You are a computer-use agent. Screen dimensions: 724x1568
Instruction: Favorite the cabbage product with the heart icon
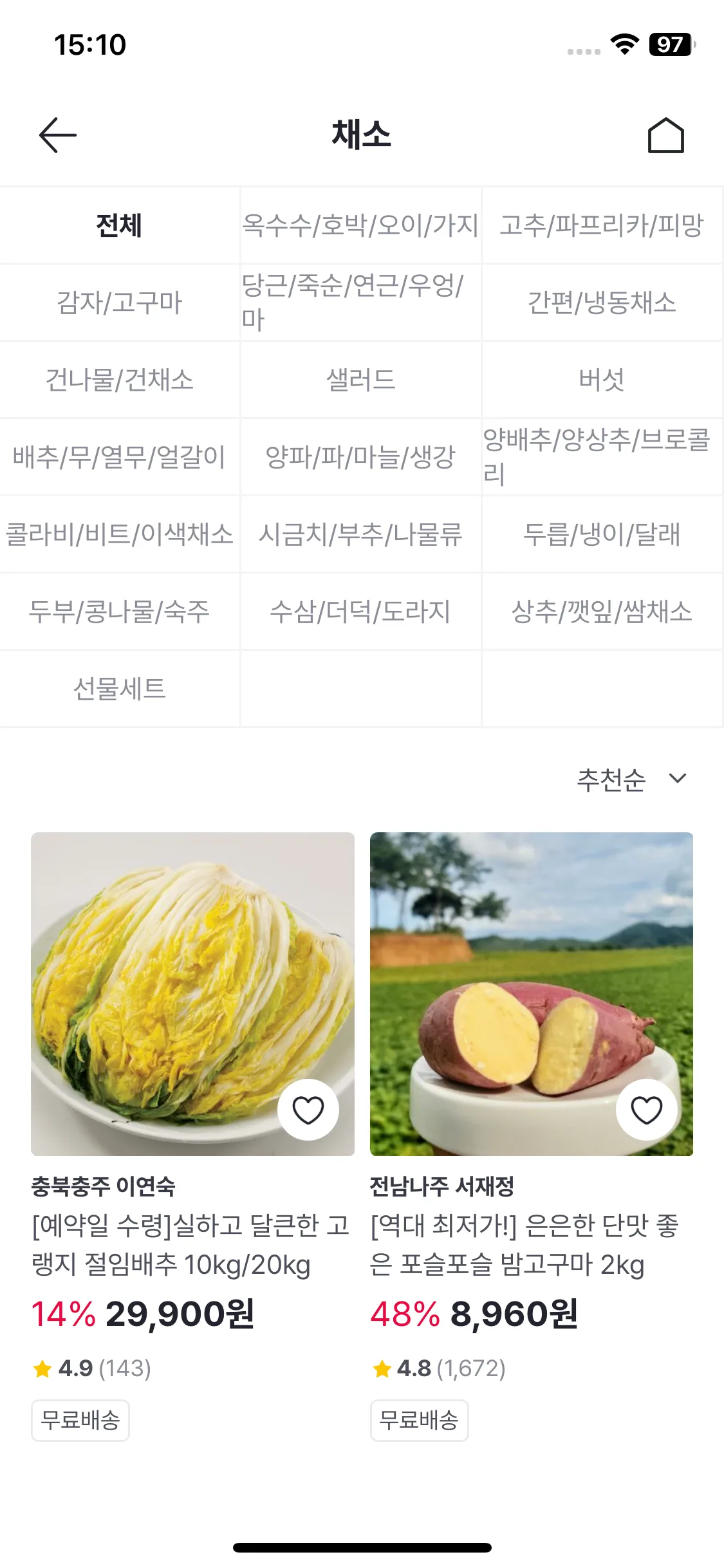pyautogui.click(x=309, y=1108)
